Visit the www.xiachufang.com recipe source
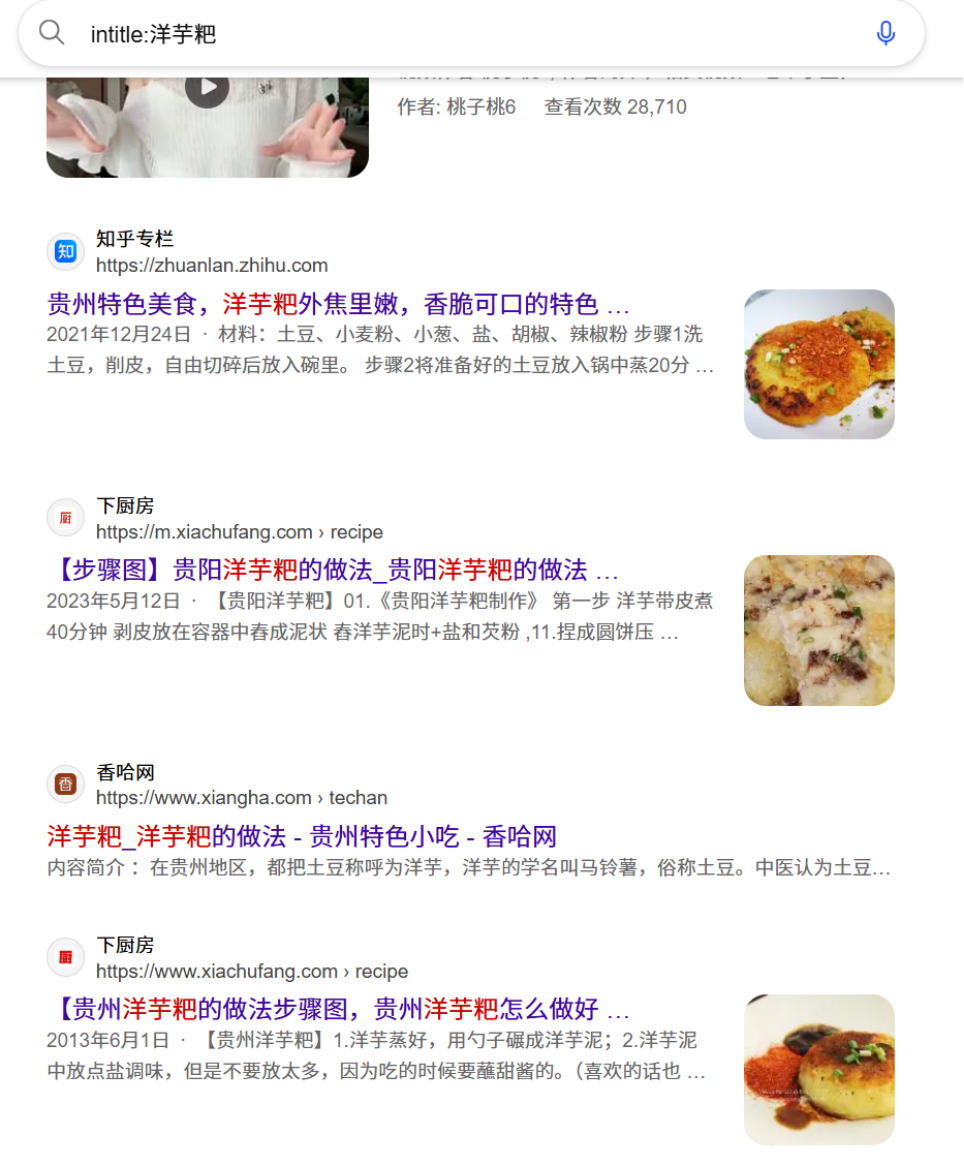The image size is (964, 1167). pos(251,958)
